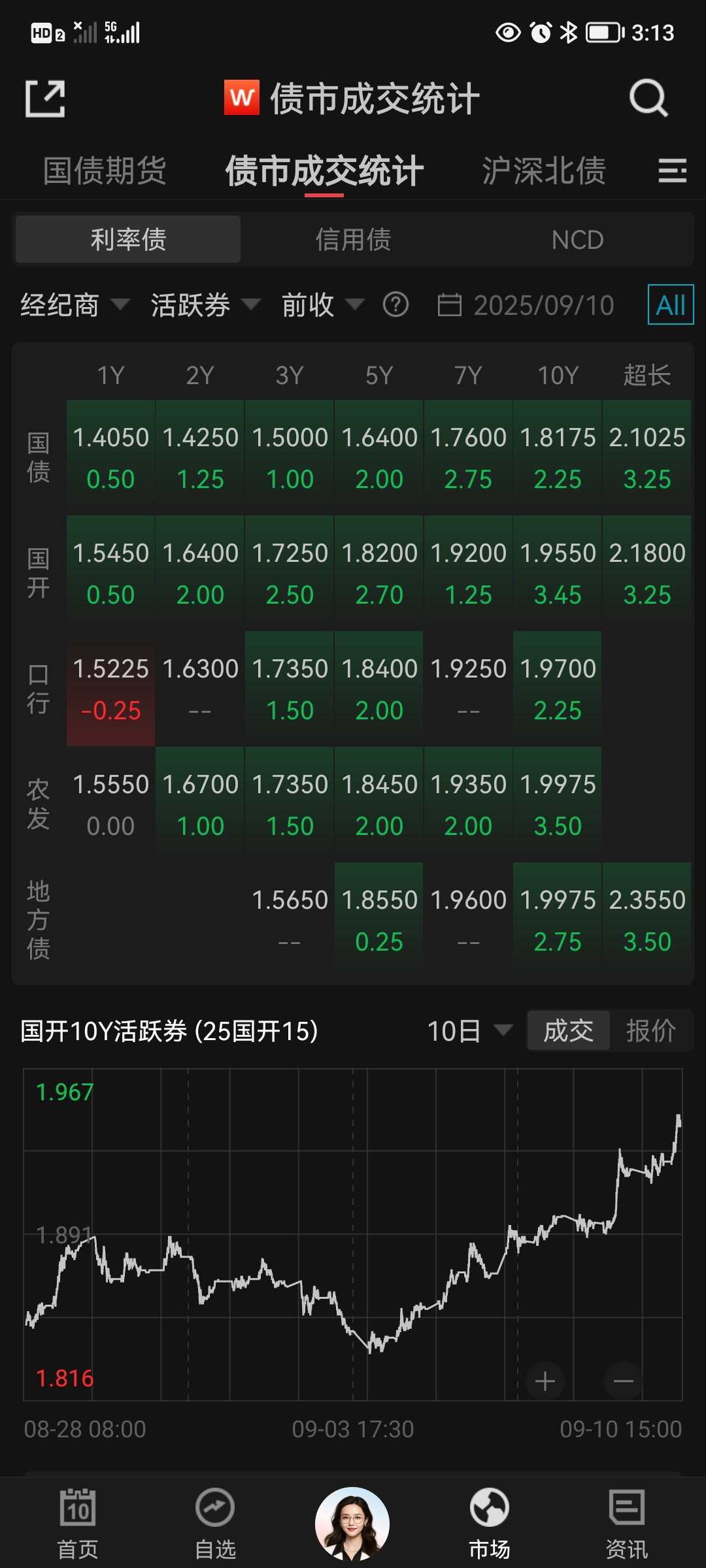Open the question mark help icon
This screenshot has height=1568, width=706.
pyautogui.click(x=395, y=305)
